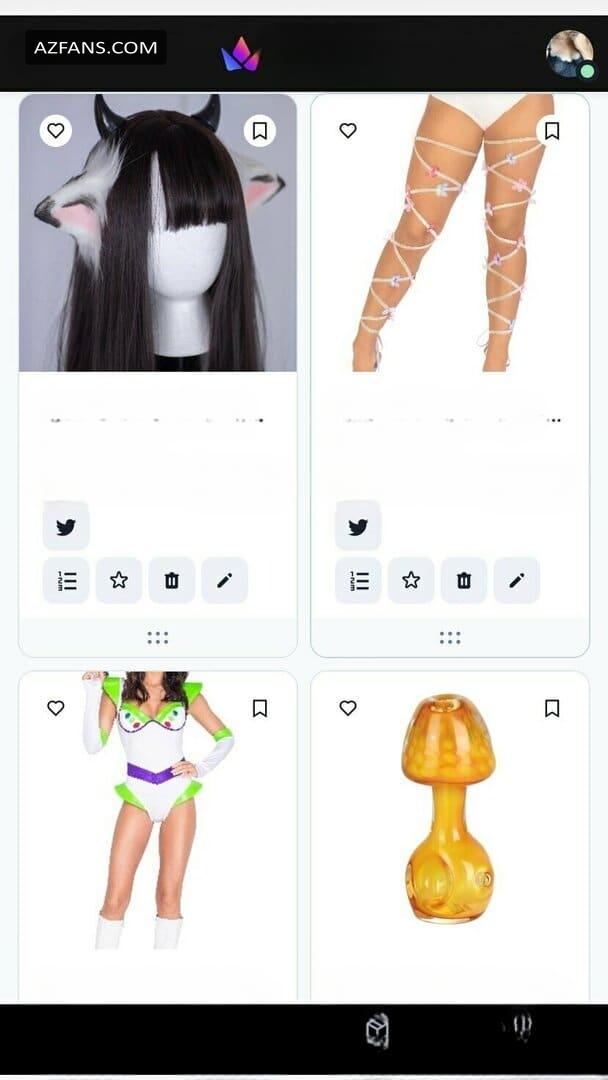Image resolution: width=608 pixels, height=1080 pixels.
Task: Like the space ranger costume item
Action: pyautogui.click(x=56, y=708)
